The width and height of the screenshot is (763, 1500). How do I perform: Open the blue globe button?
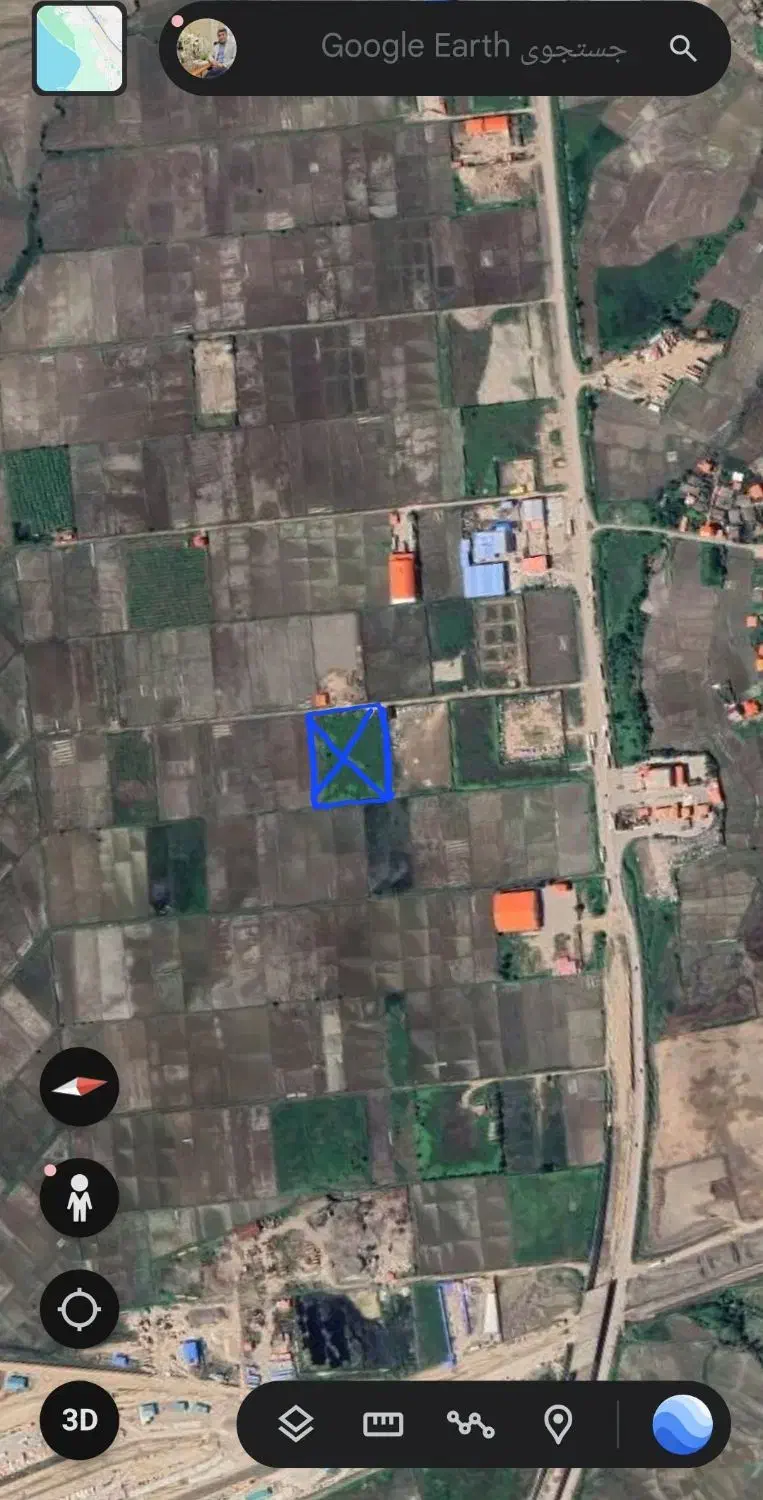682,1424
